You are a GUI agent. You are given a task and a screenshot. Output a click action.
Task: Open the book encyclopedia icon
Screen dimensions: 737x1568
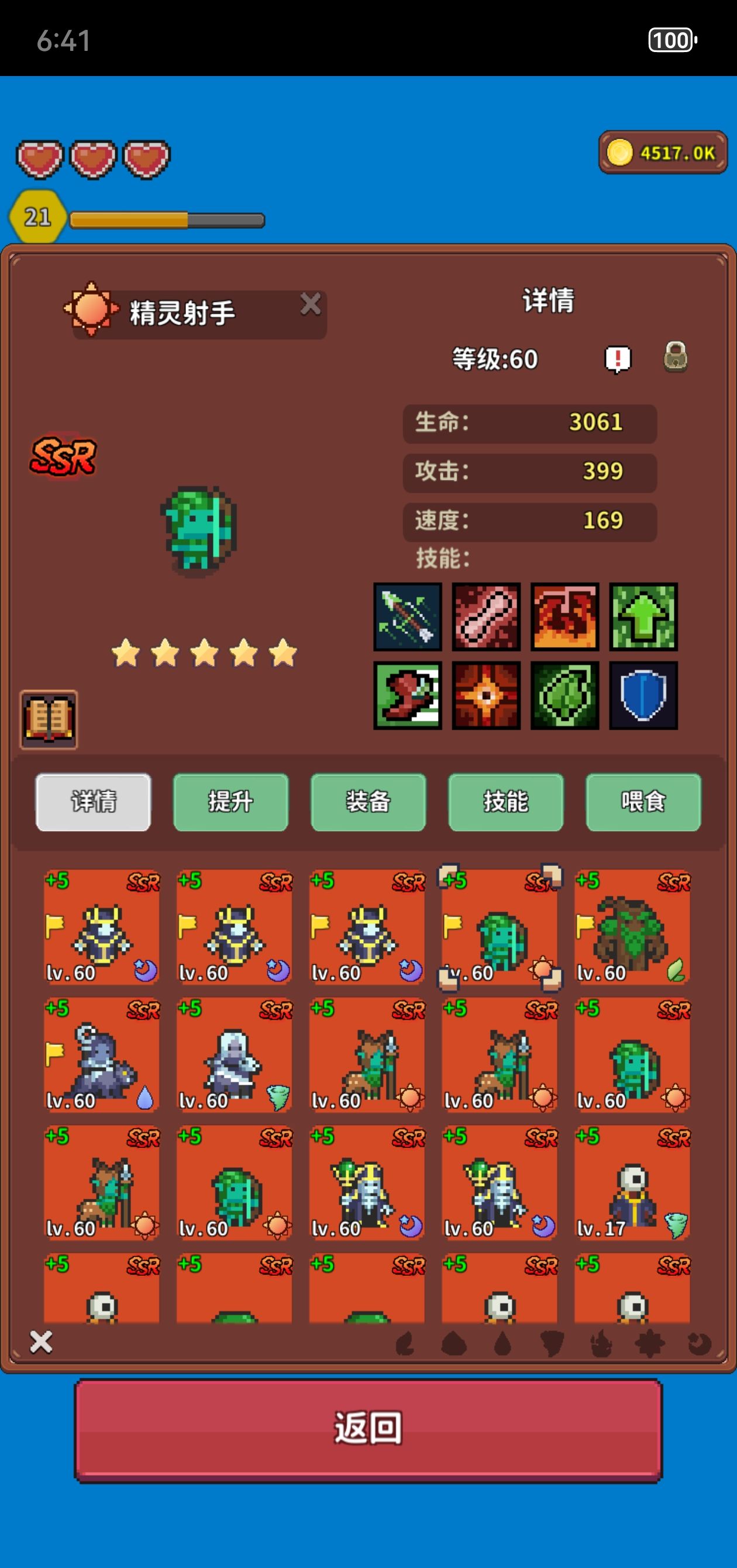point(49,719)
